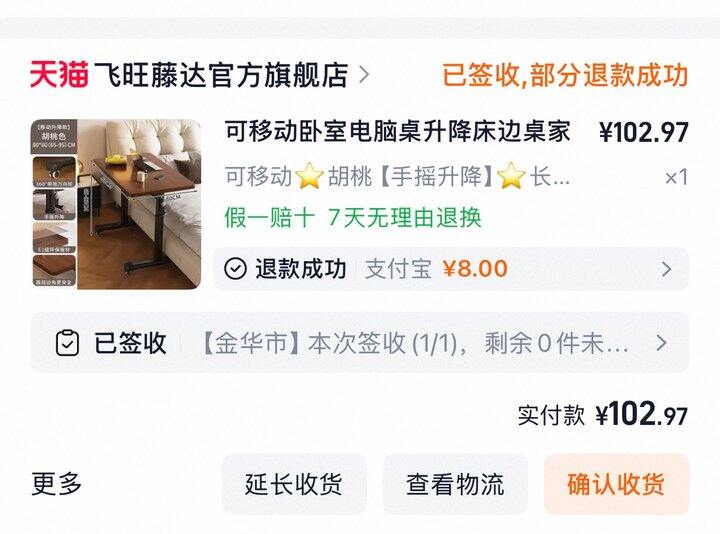Screen dimensions: 720x534
Task: Open 飞旺藤达官方旗舰店 store page
Action: [x=220, y=74]
